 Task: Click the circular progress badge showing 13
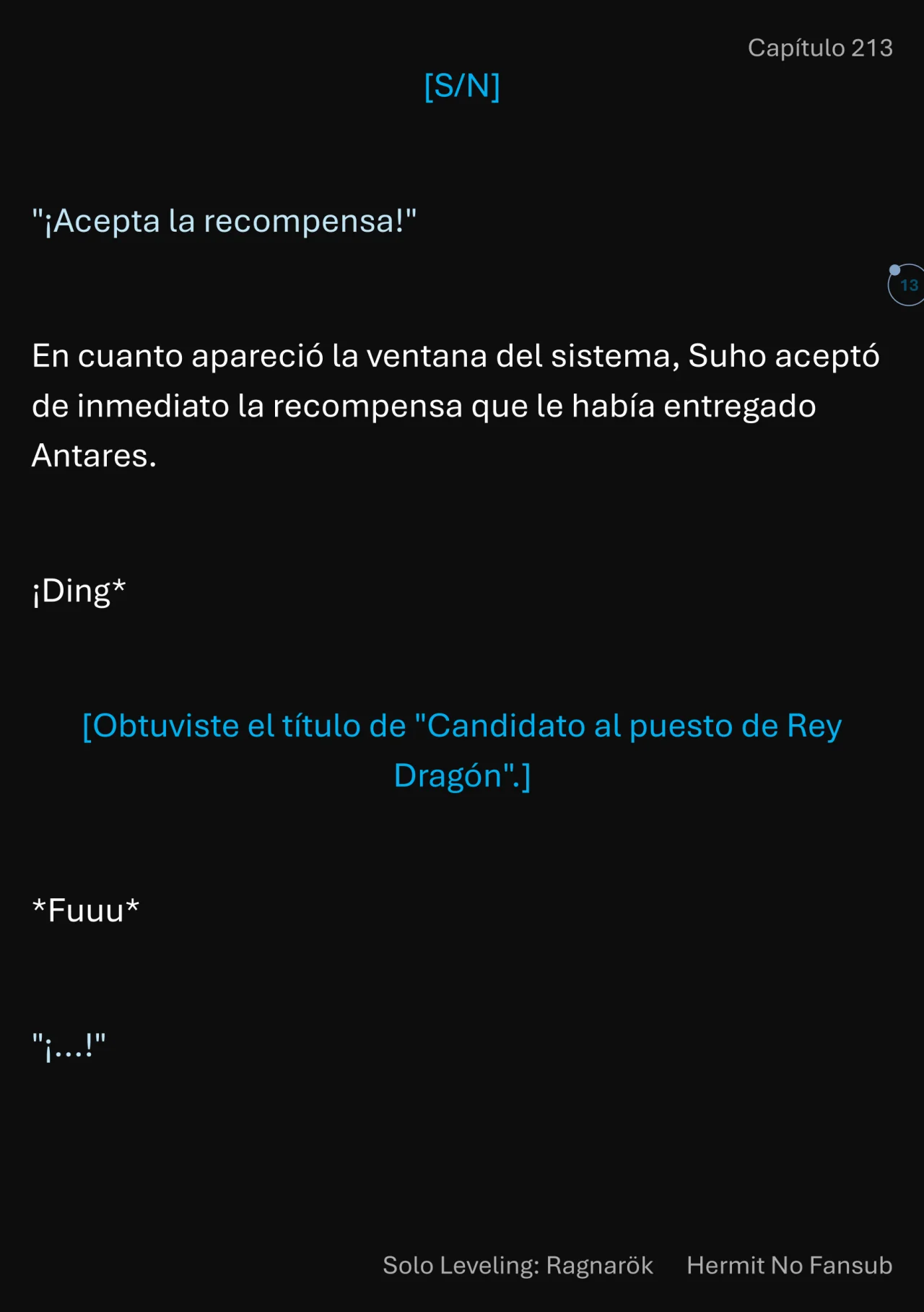click(908, 284)
